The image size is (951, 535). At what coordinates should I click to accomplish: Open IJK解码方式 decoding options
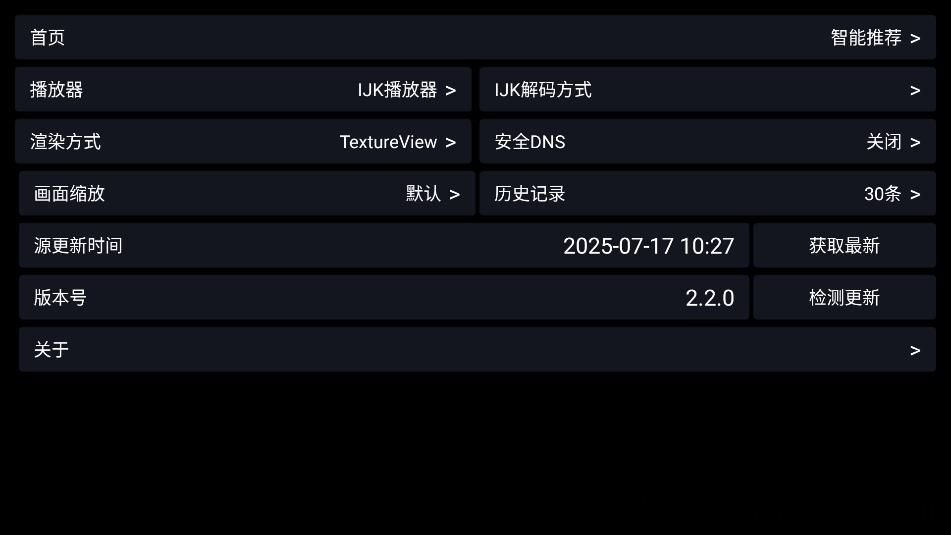pyautogui.click(x=707, y=90)
